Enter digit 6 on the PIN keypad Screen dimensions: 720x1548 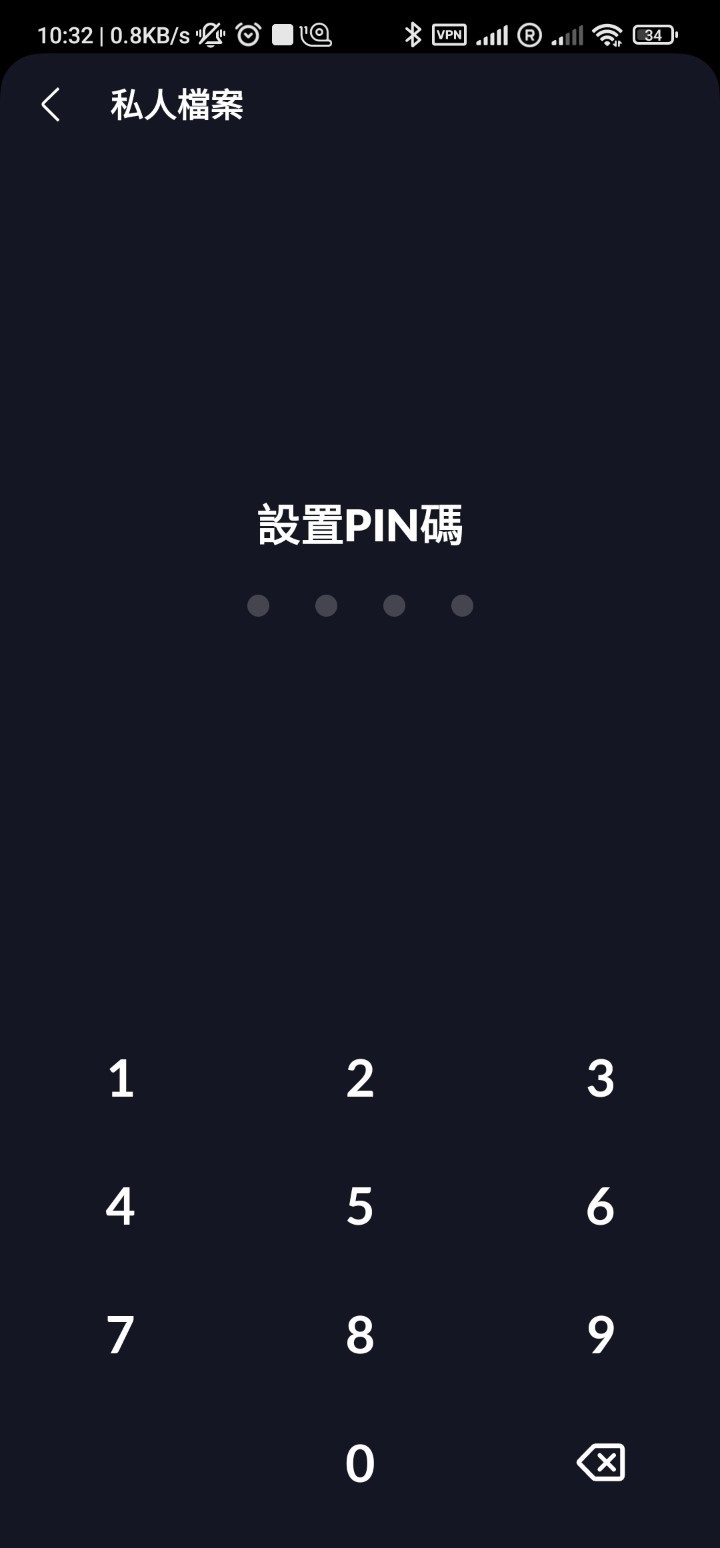tap(600, 1207)
